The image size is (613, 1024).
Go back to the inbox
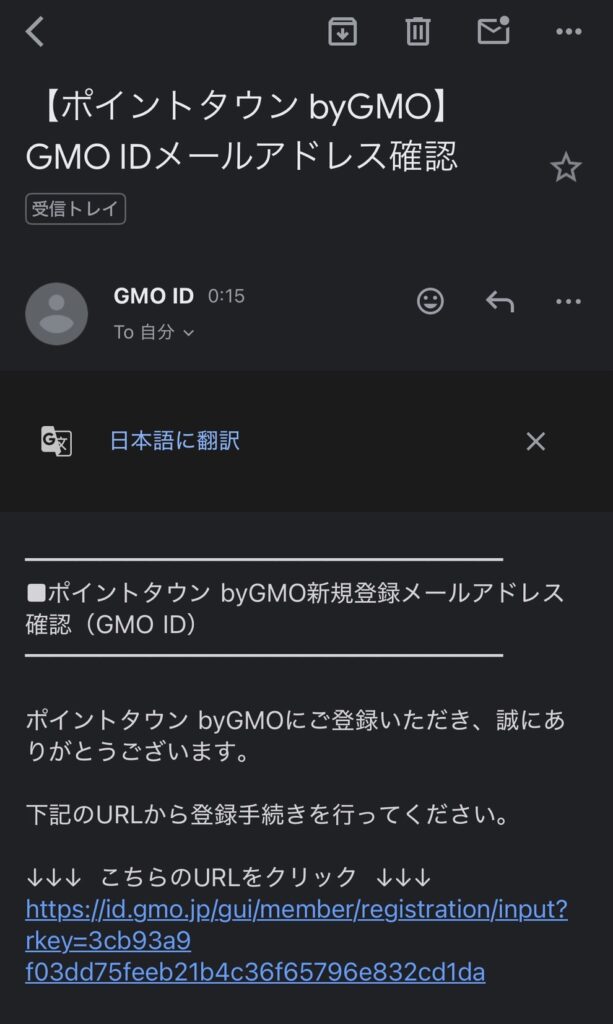(35, 32)
